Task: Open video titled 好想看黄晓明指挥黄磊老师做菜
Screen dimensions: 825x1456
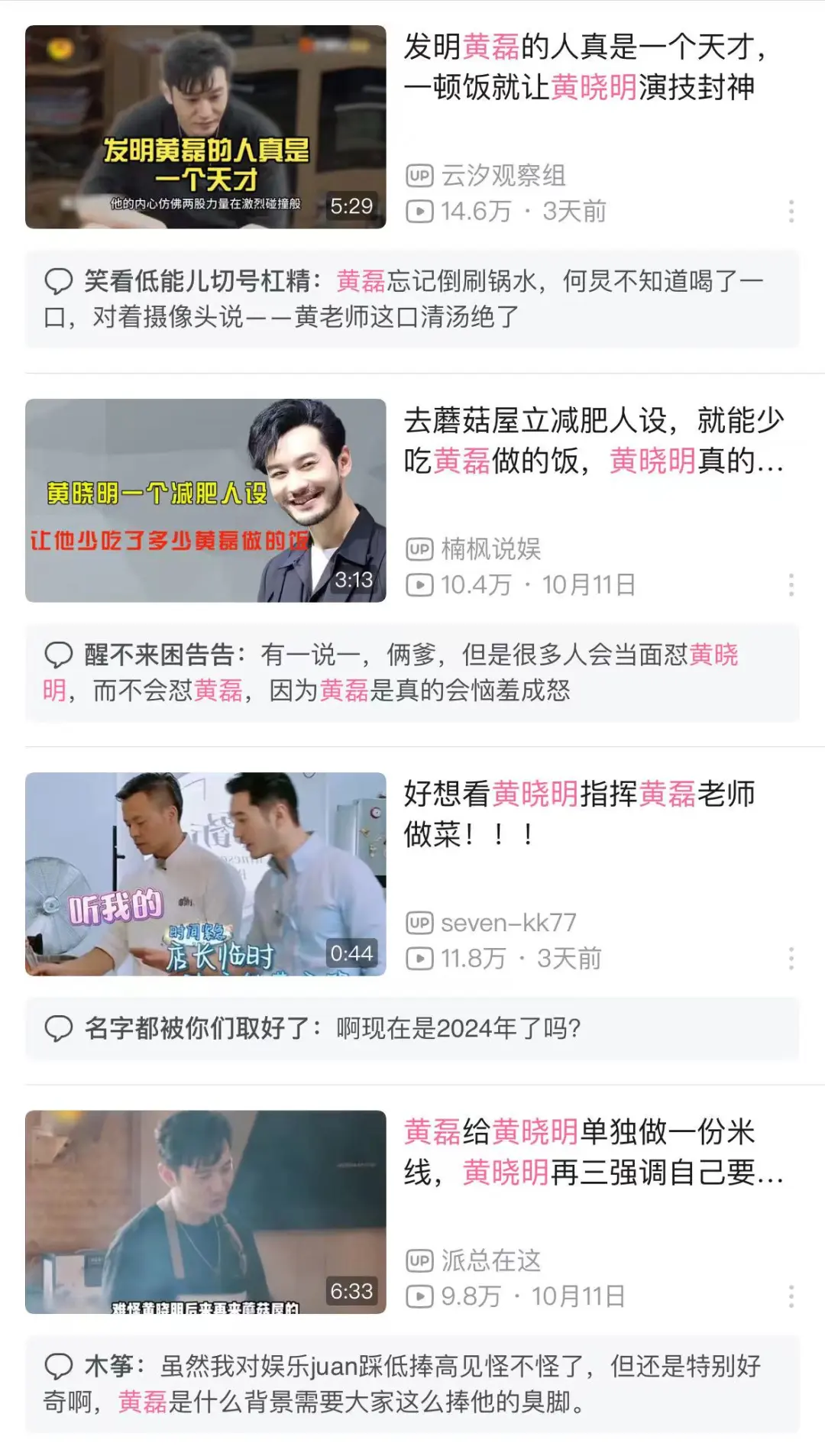Action: click(x=579, y=814)
